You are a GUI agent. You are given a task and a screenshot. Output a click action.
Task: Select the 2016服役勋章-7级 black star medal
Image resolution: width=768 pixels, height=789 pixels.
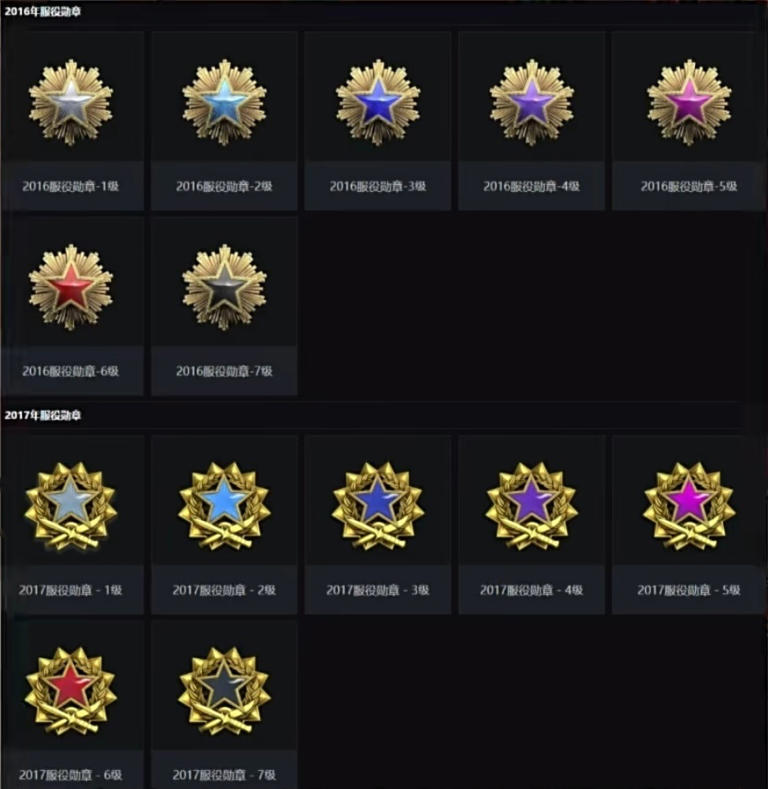pyautogui.click(x=224, y=285)
